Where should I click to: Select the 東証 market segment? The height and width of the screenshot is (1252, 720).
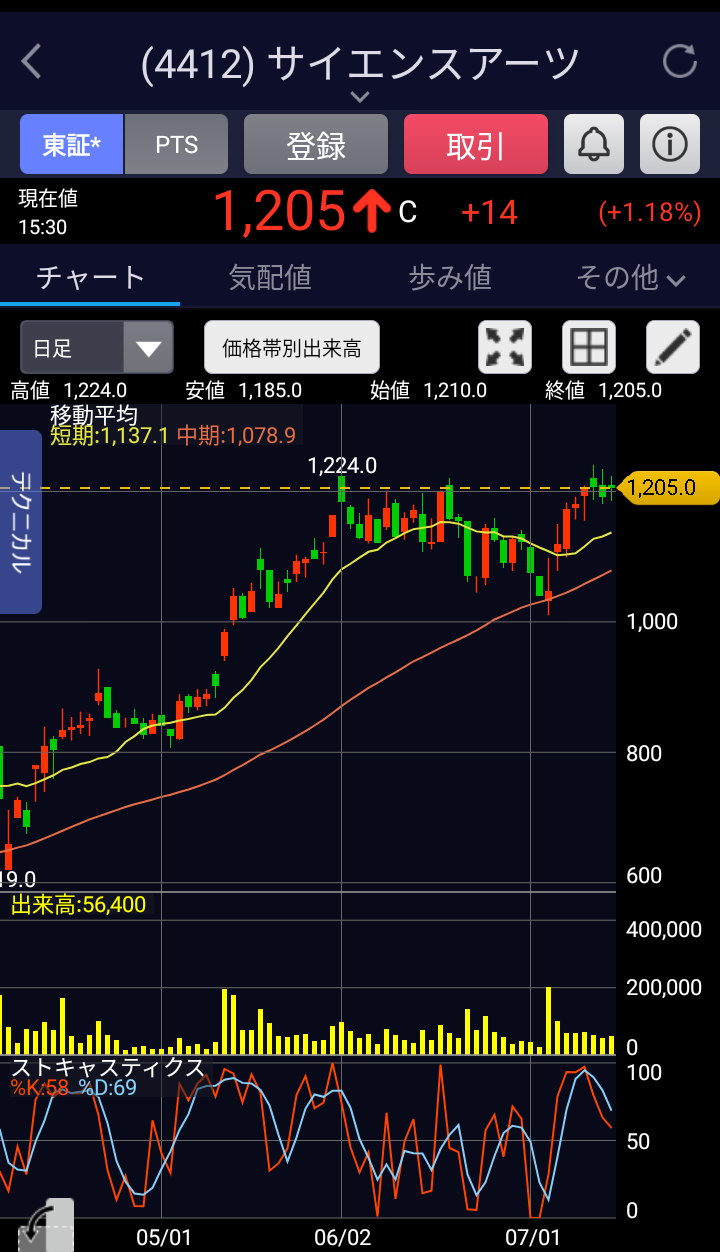point(71,145)
